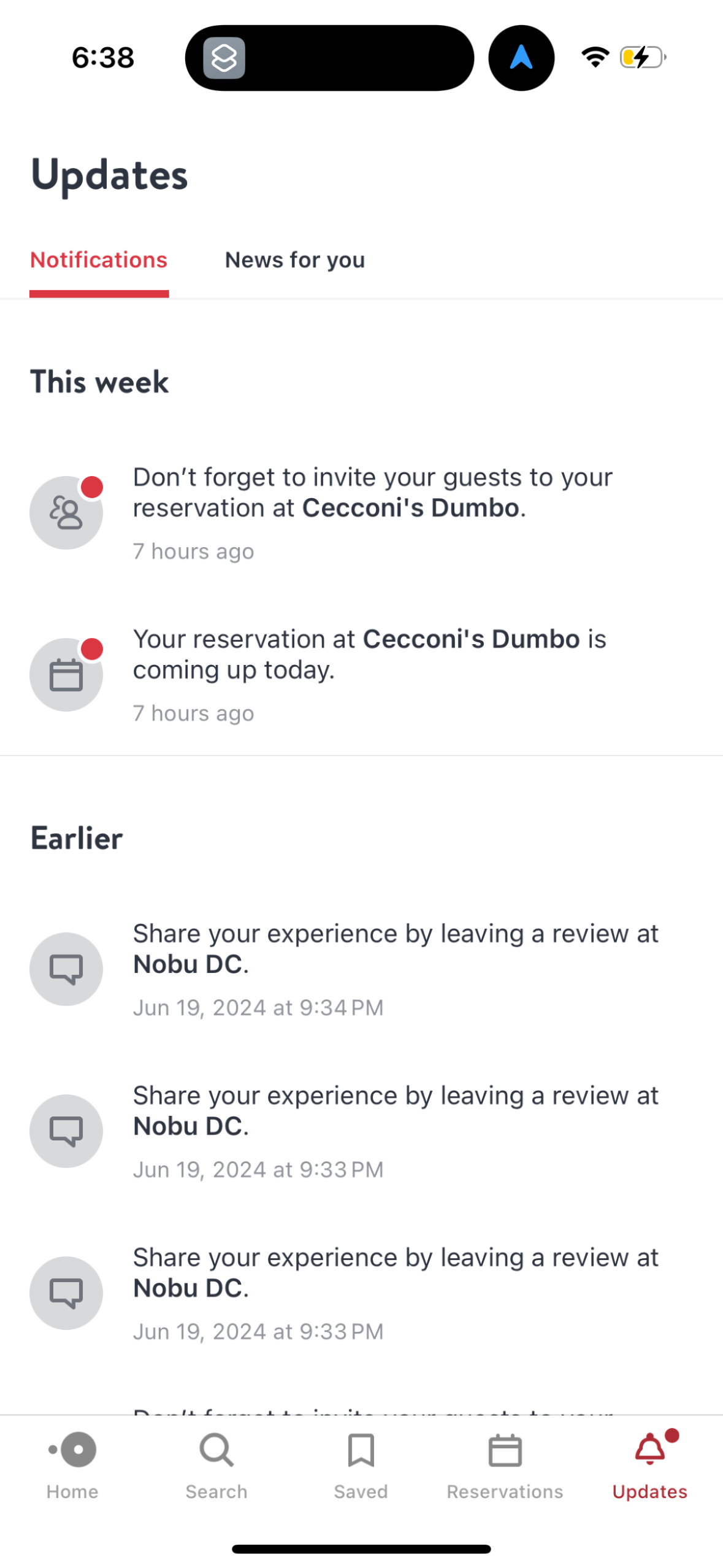Screen dimensions: 723x1568
Task: Open Reservations via the calendar icon
Action: 505,1451
